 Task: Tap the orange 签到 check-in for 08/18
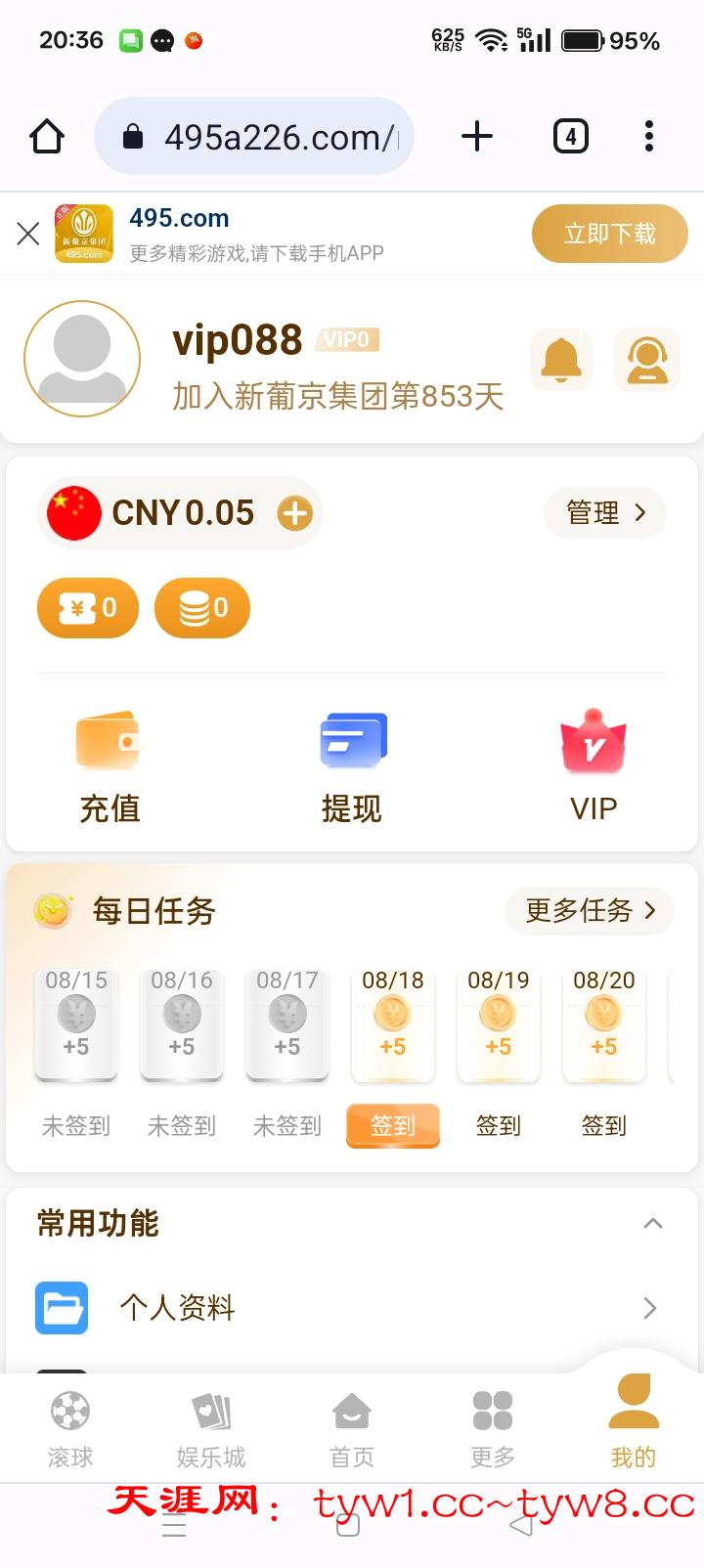coord(392,1125)
